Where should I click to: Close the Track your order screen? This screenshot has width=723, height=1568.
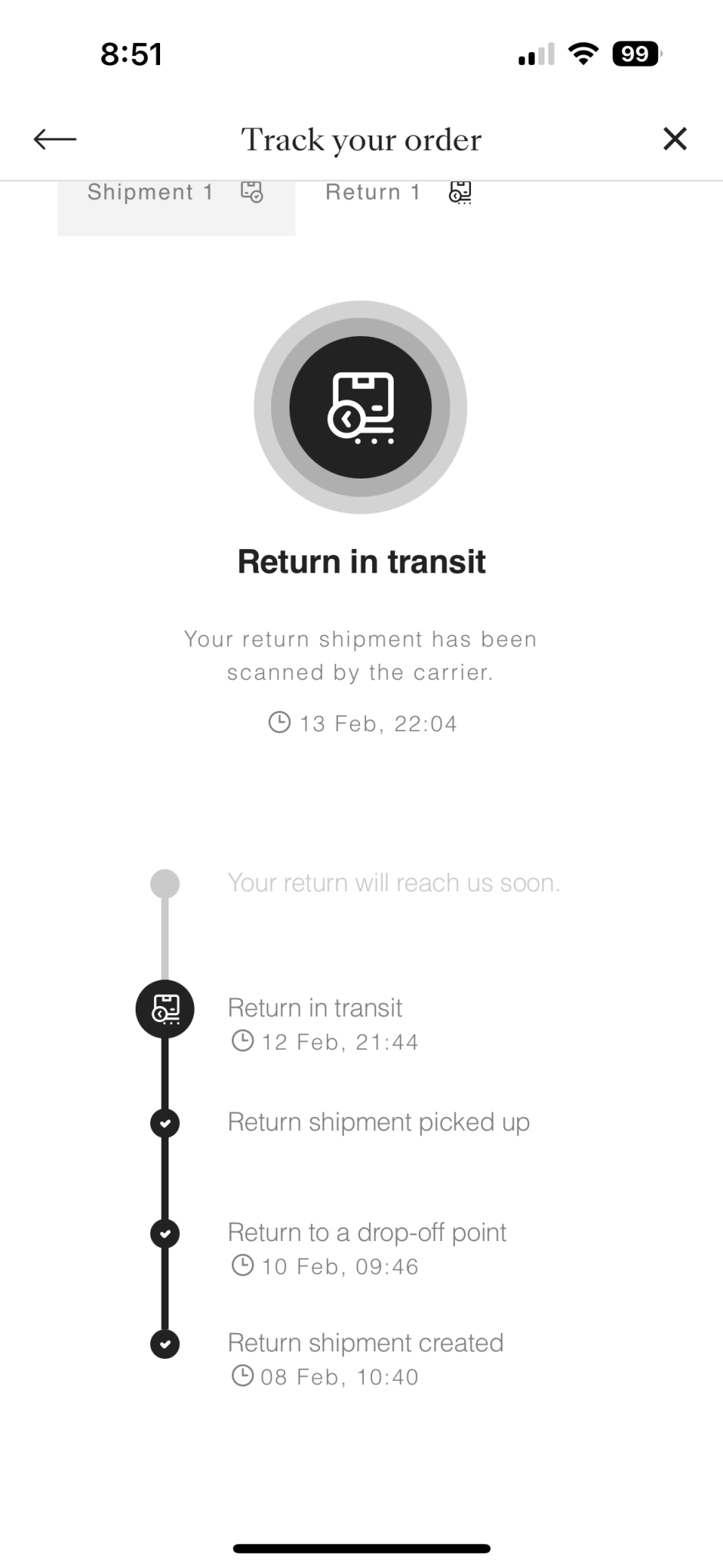(x=675, y=139)
